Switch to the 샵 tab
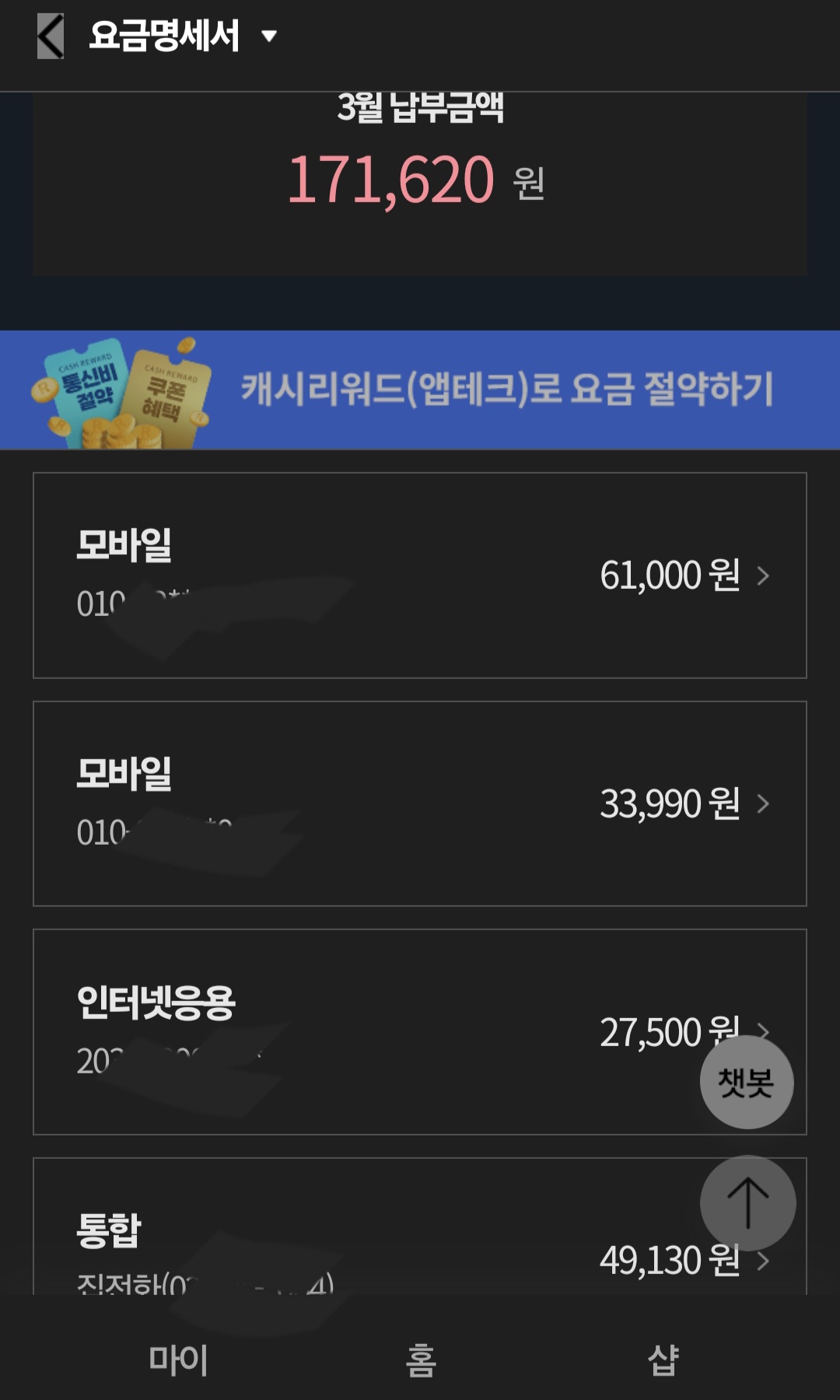 (663, 1359)
